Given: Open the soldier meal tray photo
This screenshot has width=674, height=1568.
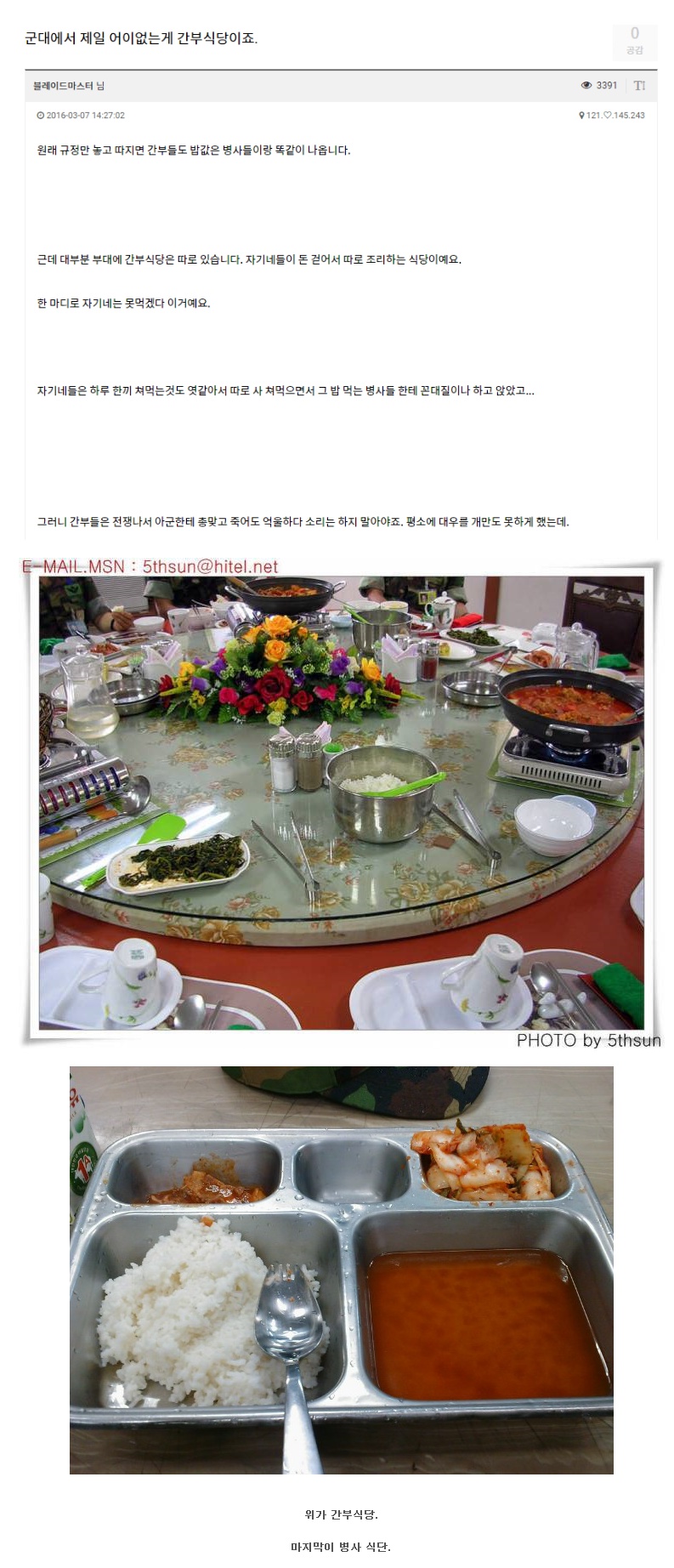Looking at the screenshot, I should point(341,1270).
